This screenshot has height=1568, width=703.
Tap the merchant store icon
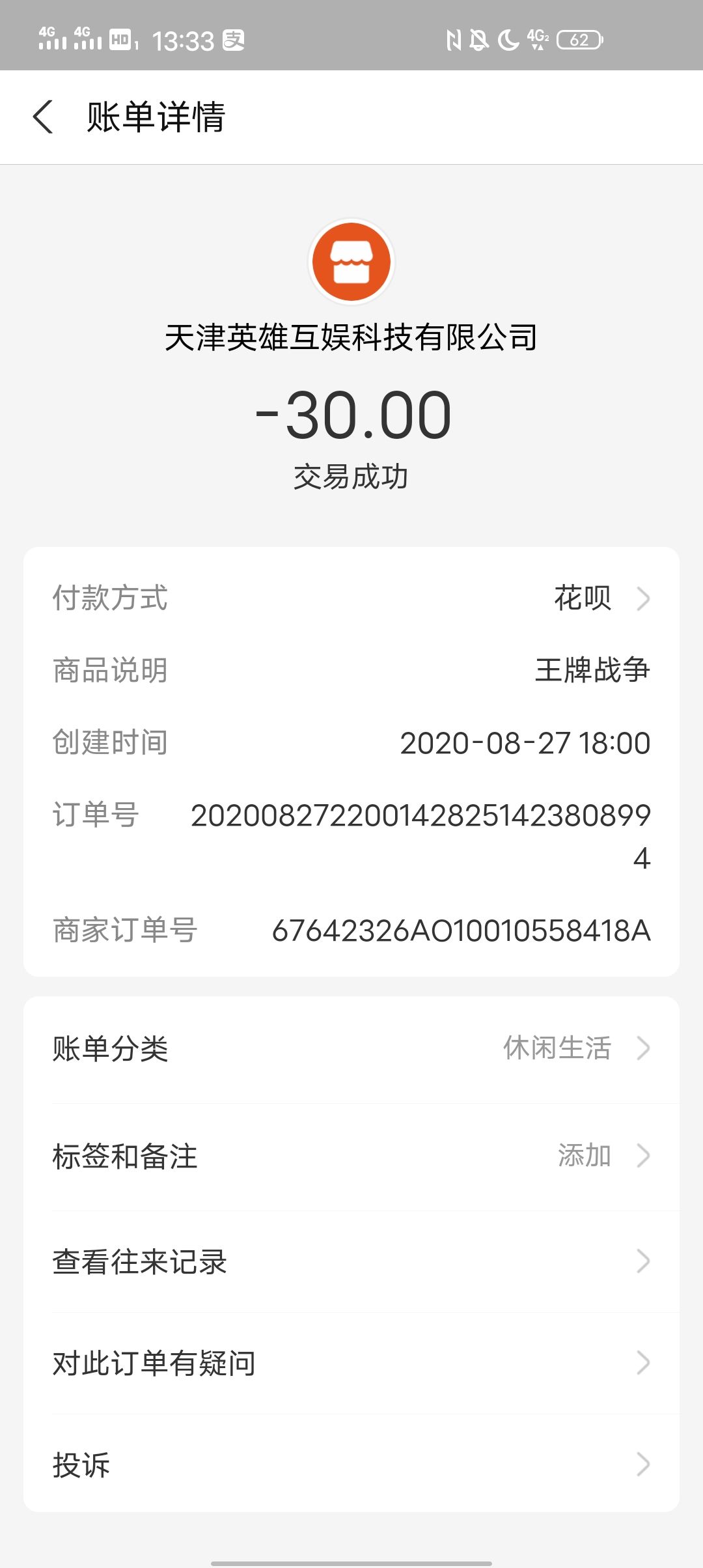351,262
